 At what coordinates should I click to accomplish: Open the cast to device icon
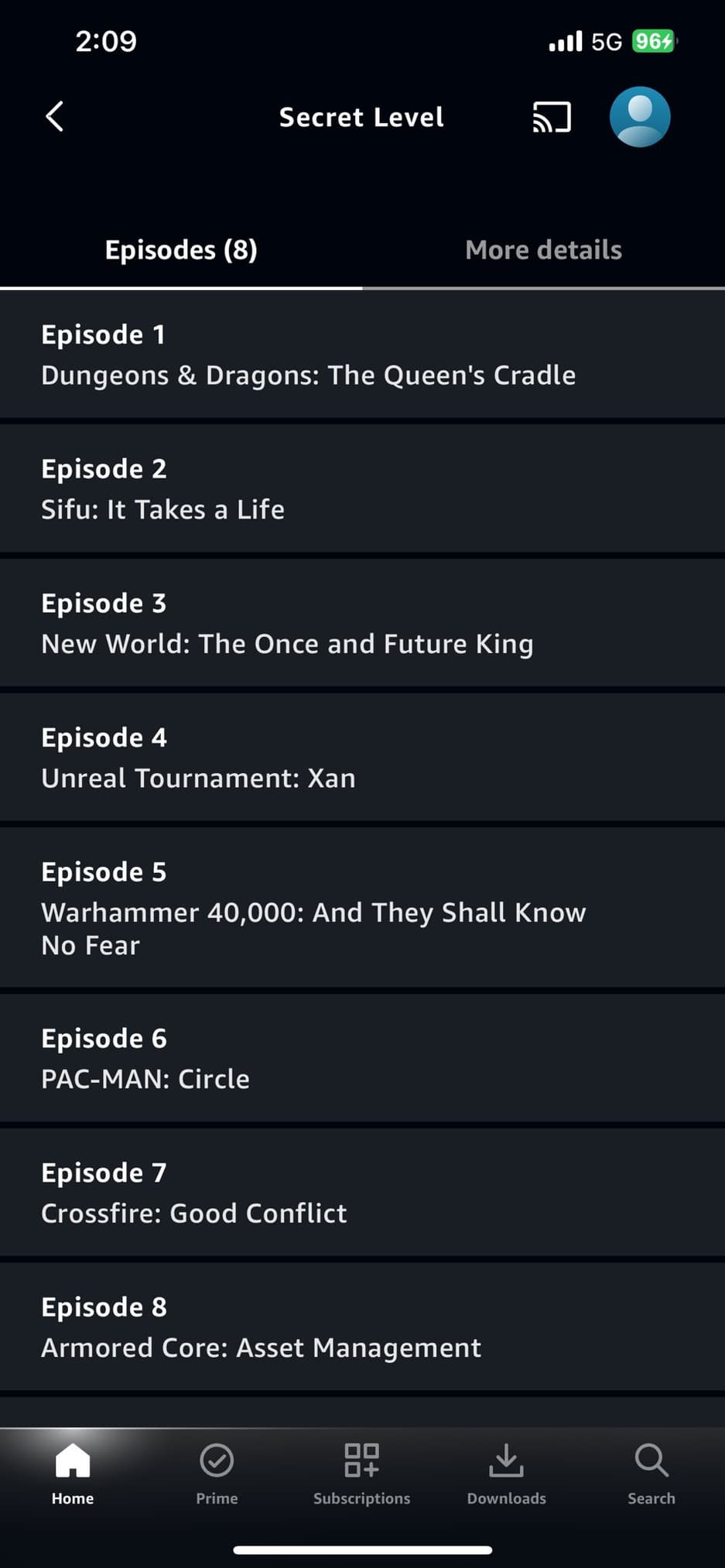[x=552, y=118]
